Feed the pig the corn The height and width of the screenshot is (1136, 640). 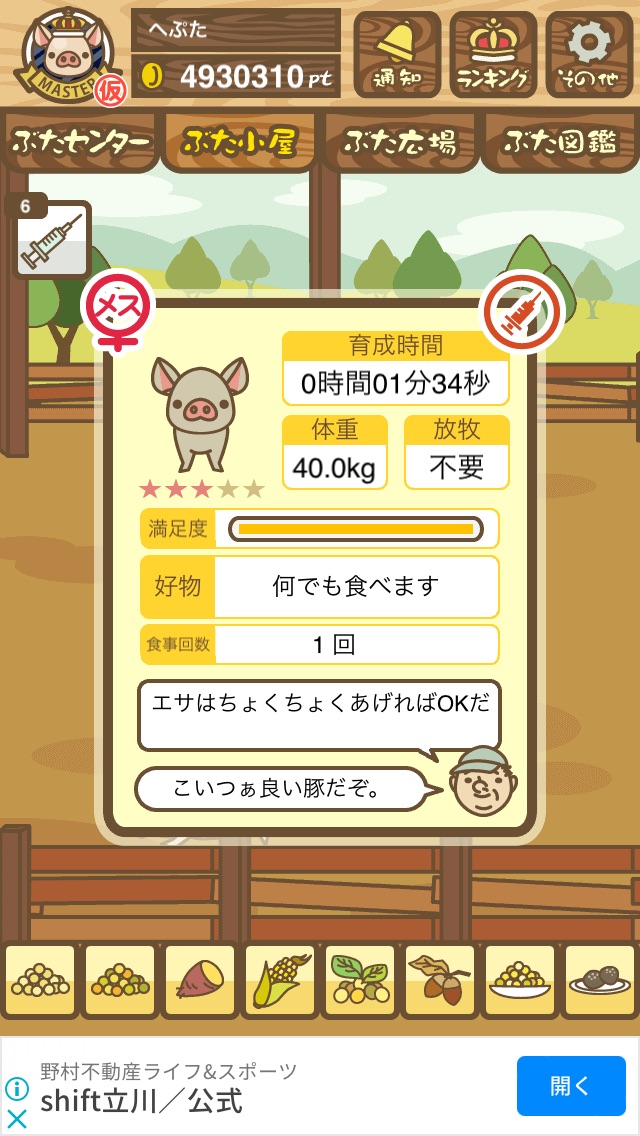point(280,980)
